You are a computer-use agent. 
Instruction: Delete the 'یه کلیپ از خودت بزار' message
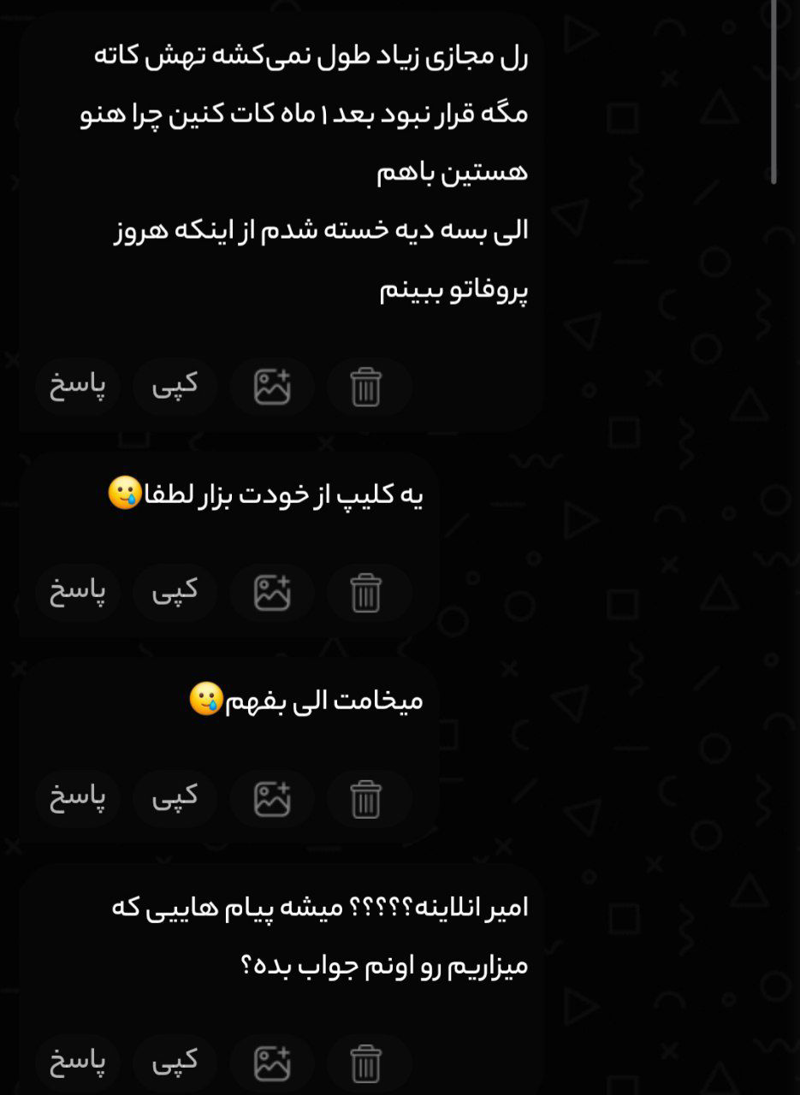[367, 593]
